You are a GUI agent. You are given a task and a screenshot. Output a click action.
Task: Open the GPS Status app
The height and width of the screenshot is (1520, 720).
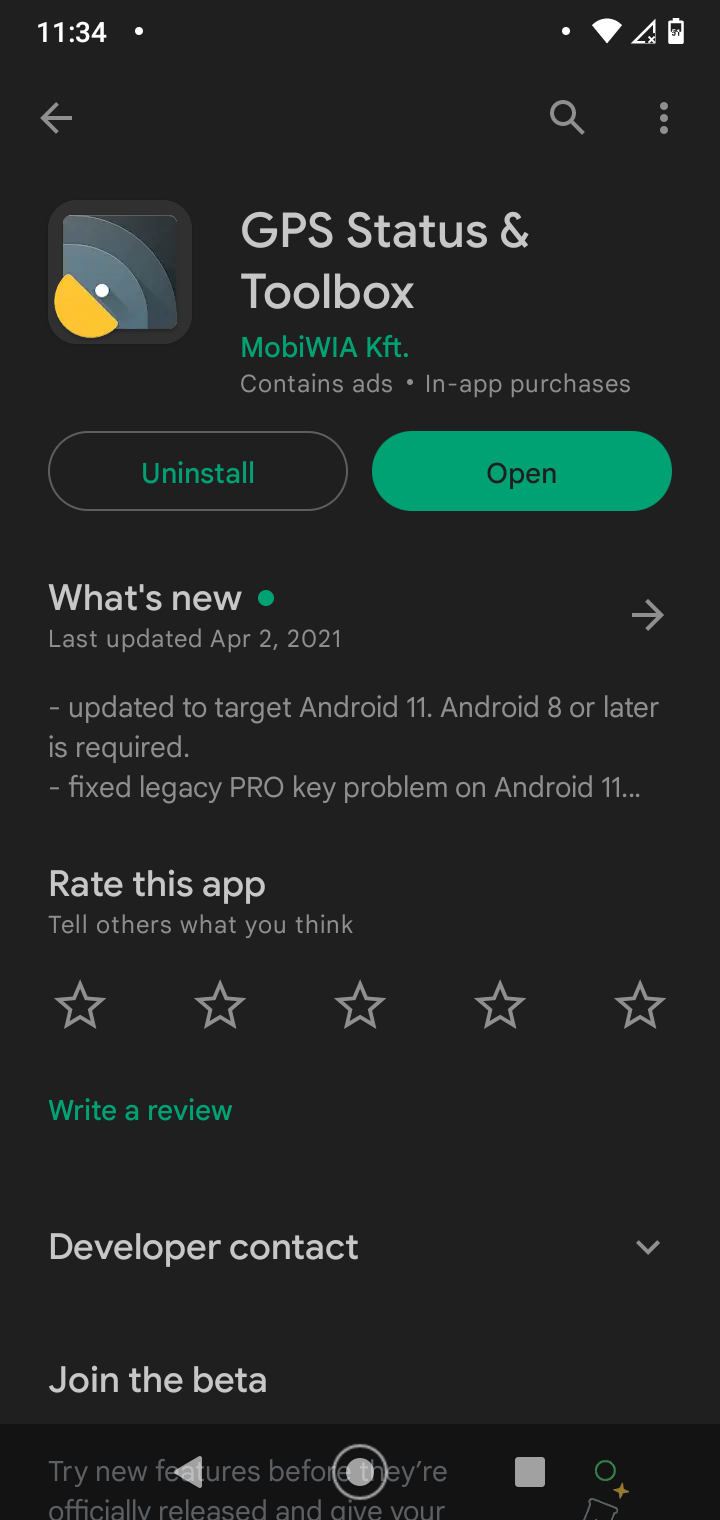pos(521,472)
